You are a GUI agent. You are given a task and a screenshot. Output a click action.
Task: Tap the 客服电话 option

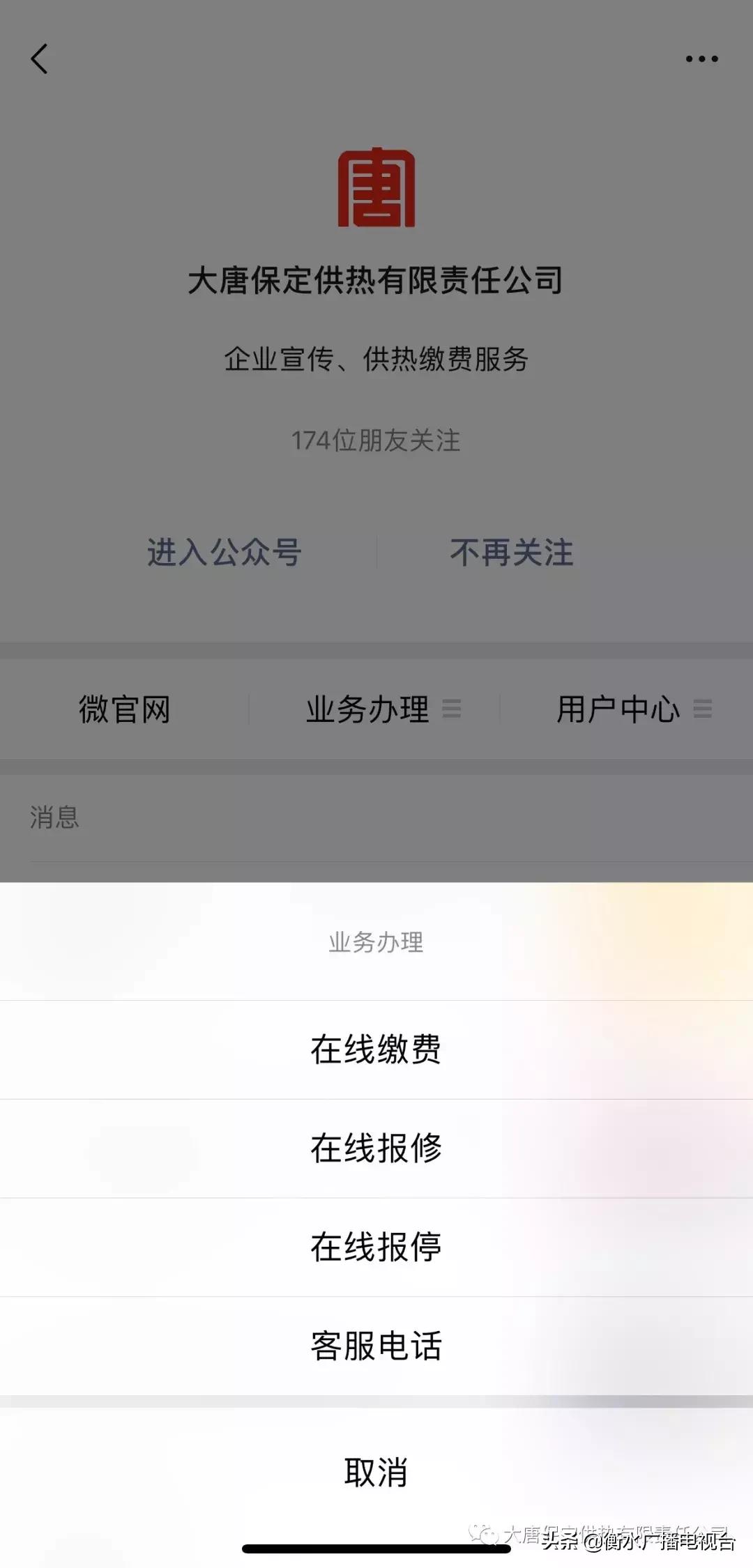376,1348
